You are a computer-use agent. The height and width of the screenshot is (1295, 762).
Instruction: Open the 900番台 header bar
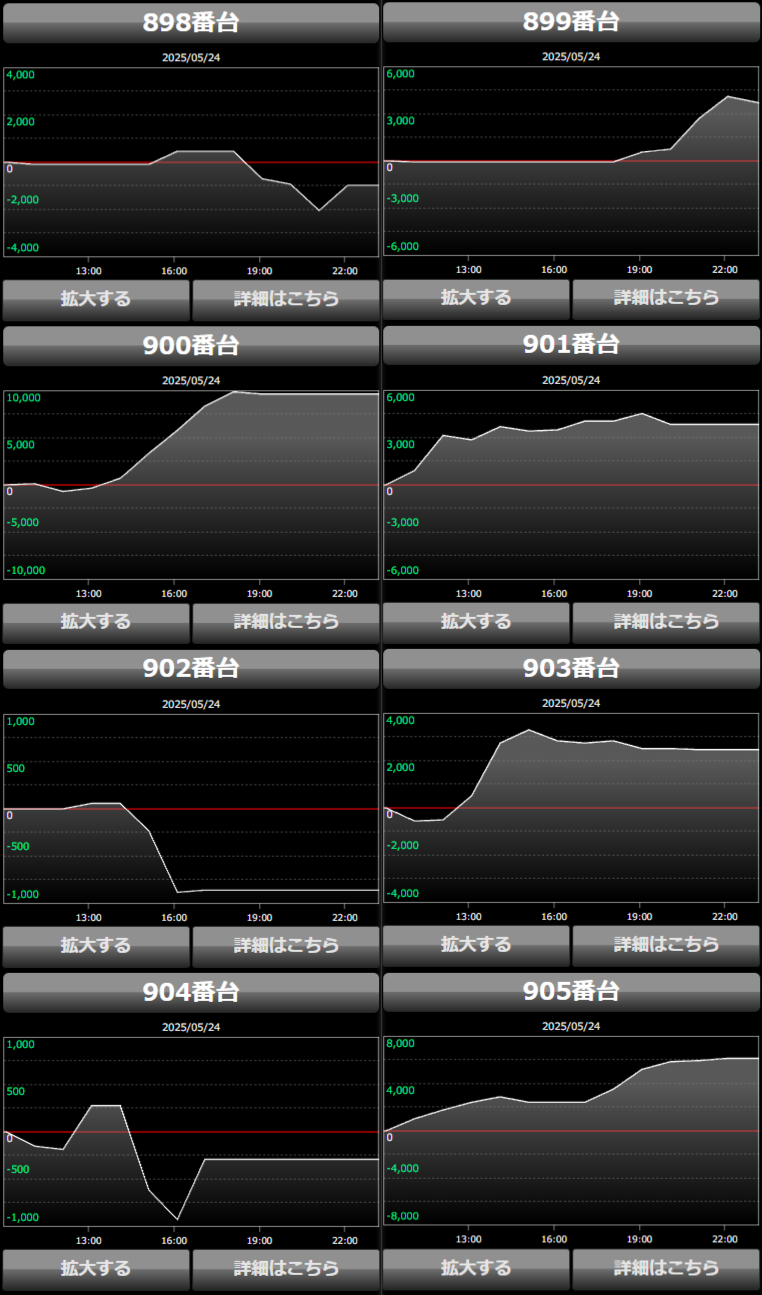(191, 345)
